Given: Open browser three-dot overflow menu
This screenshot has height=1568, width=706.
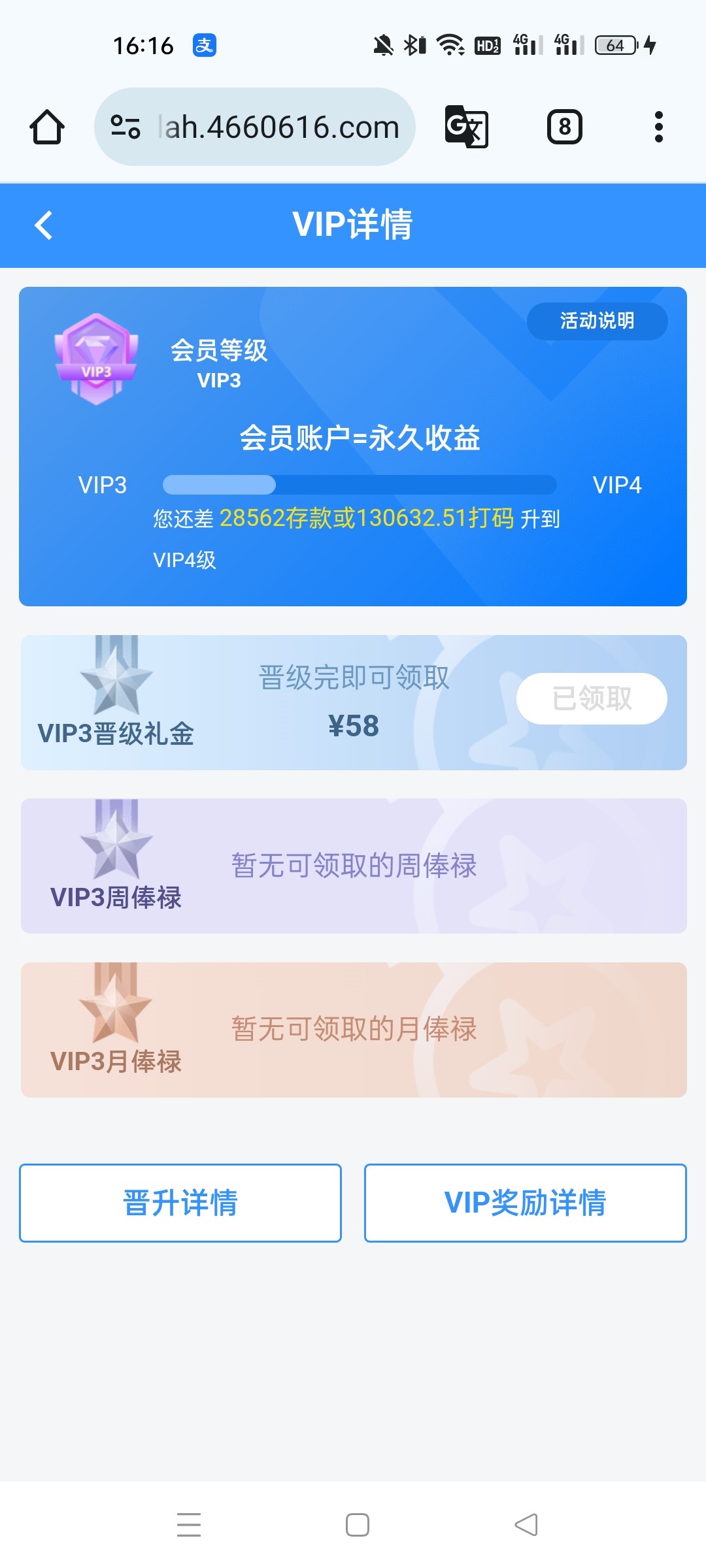Looking at the screenshot, I should (658, 127).
